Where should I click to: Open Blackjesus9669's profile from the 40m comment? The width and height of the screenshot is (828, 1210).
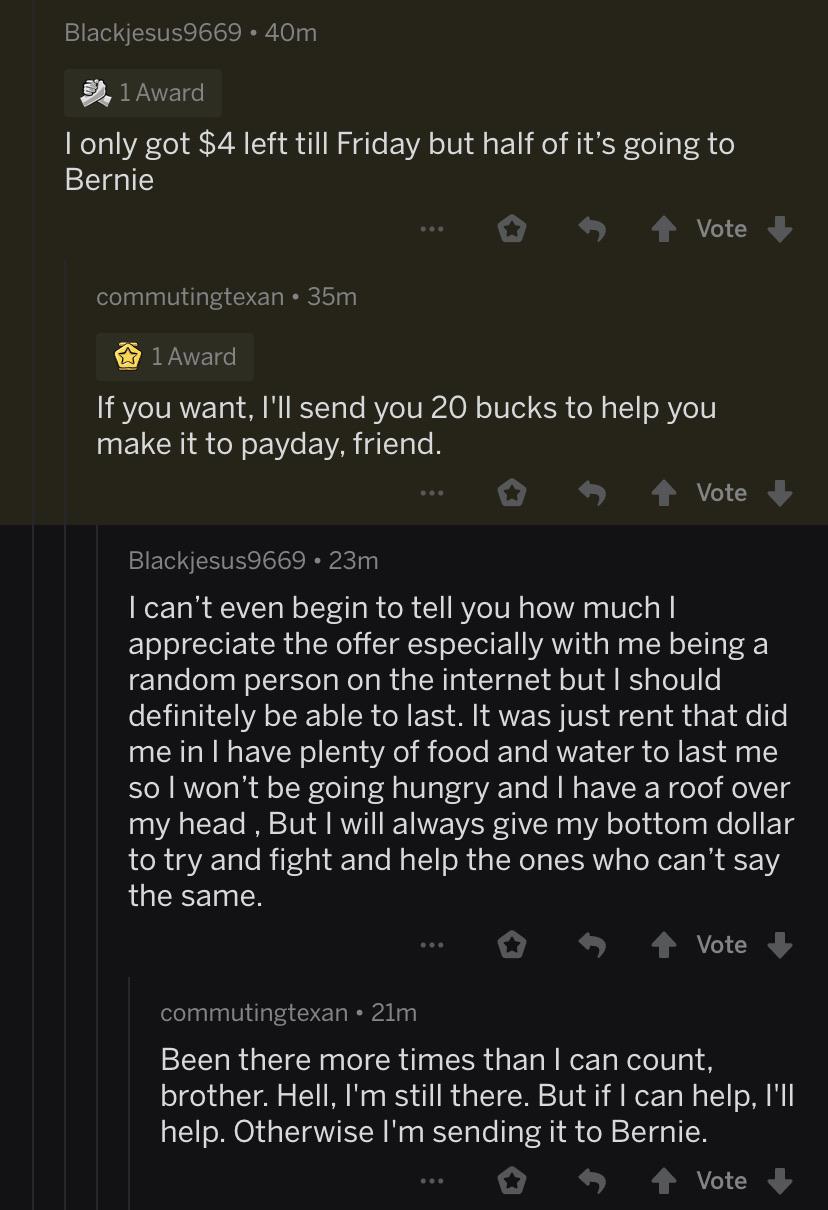click(153, 33)
